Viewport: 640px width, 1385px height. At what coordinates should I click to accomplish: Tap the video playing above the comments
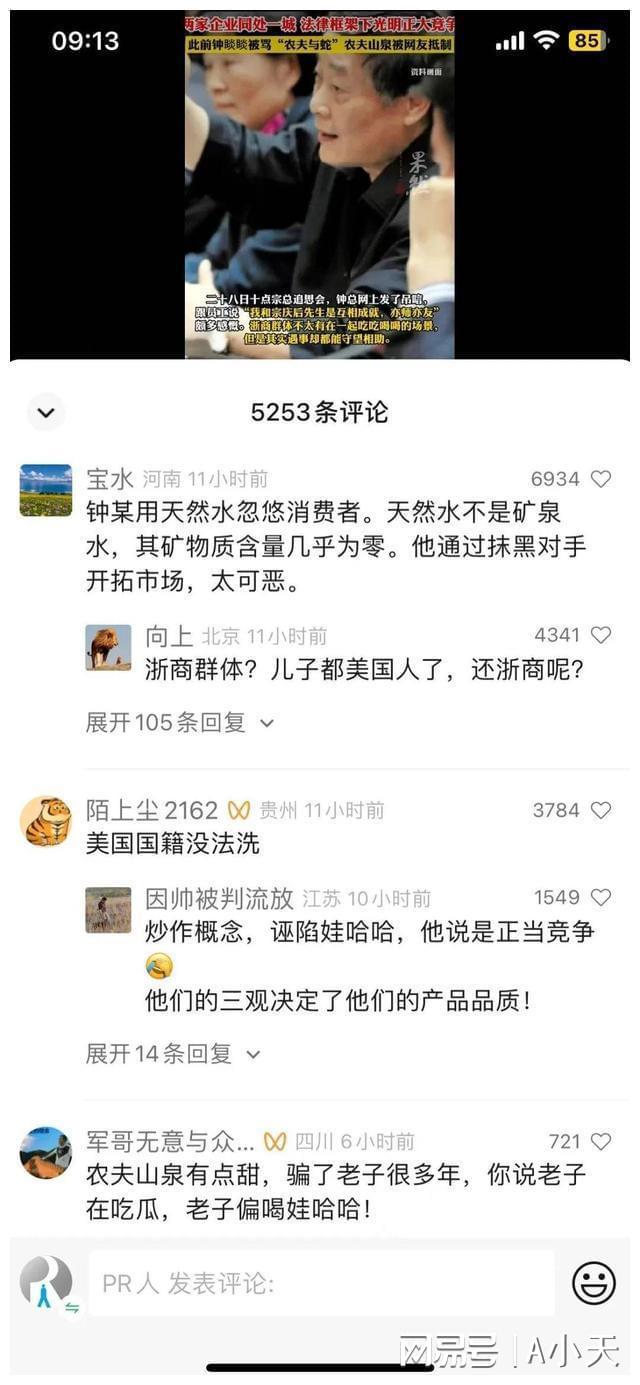pos(320,185)
